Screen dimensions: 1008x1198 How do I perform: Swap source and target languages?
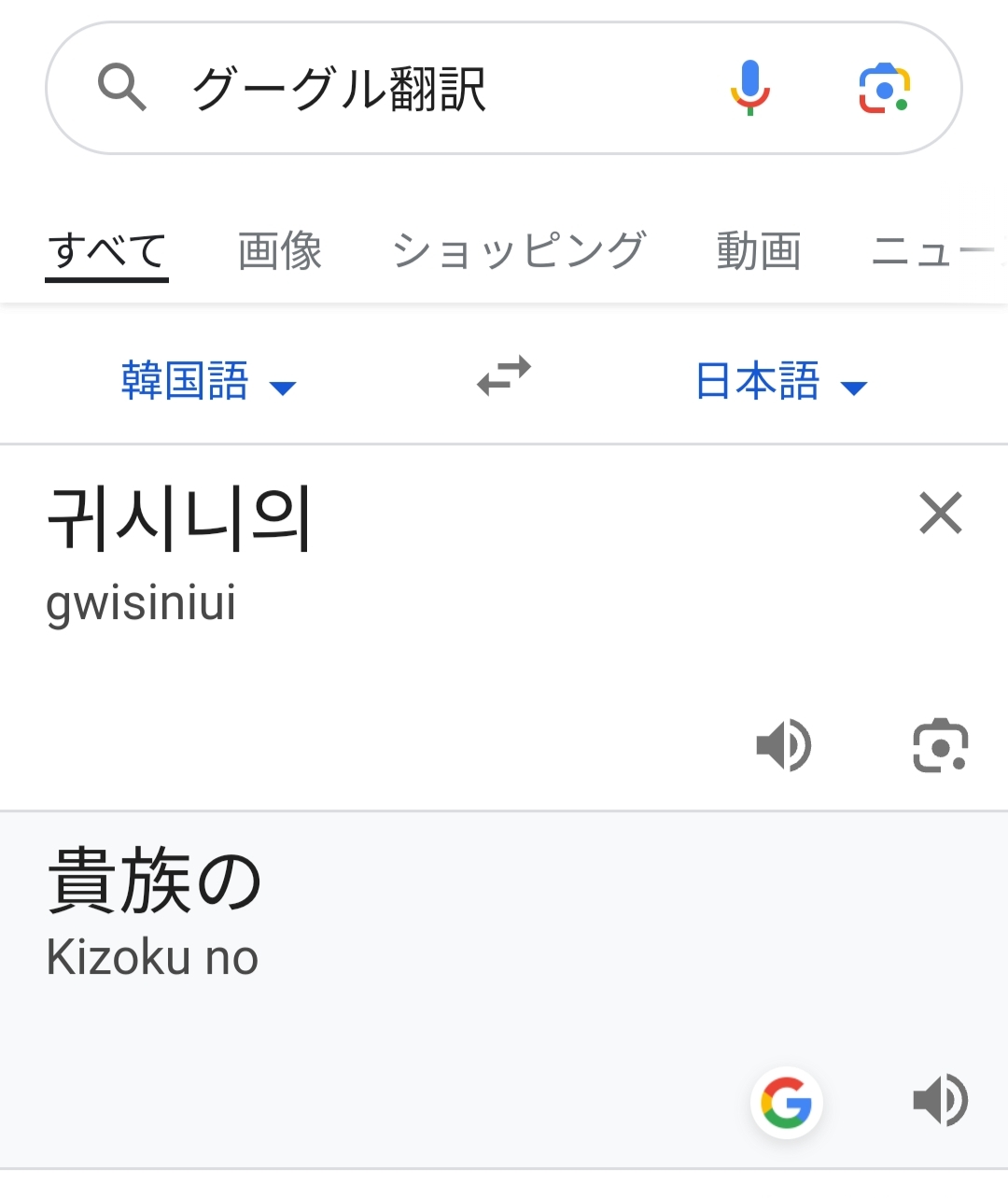[504, 376]
